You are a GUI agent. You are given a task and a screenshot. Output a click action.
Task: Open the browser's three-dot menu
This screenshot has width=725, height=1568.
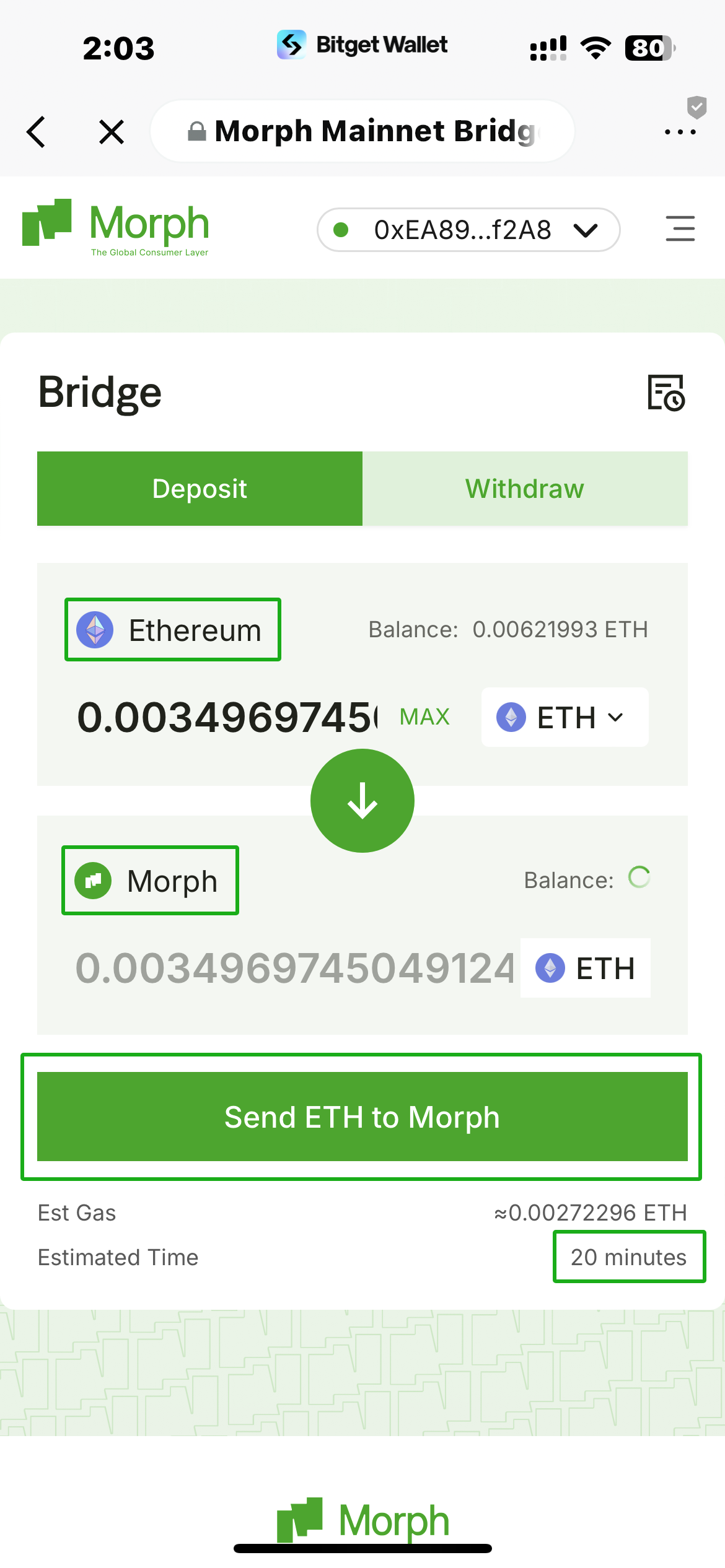click(680, 132)
